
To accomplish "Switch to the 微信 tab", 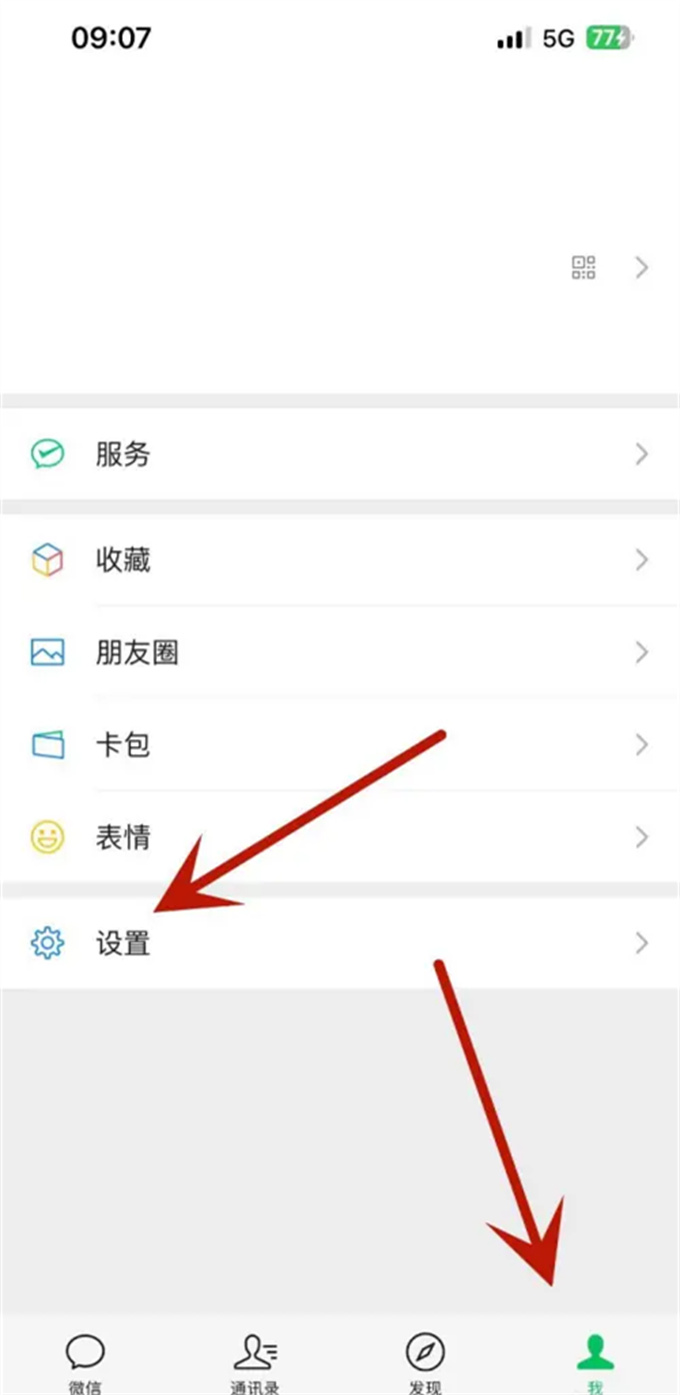I will [85, 1362].
